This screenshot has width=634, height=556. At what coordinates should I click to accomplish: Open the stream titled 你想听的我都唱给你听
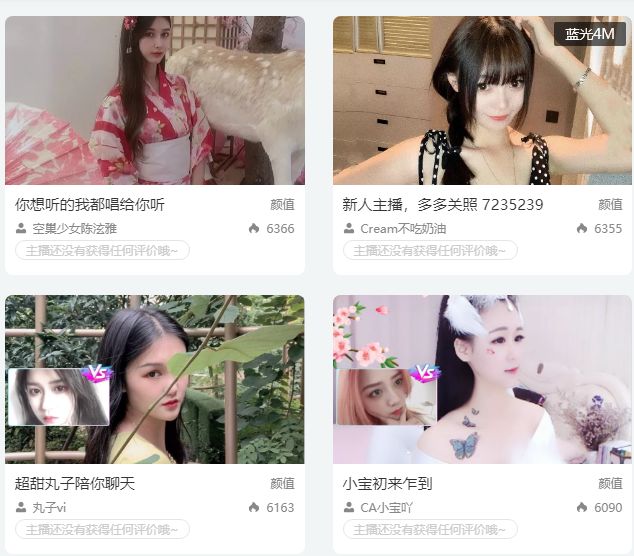click(90, 204)
